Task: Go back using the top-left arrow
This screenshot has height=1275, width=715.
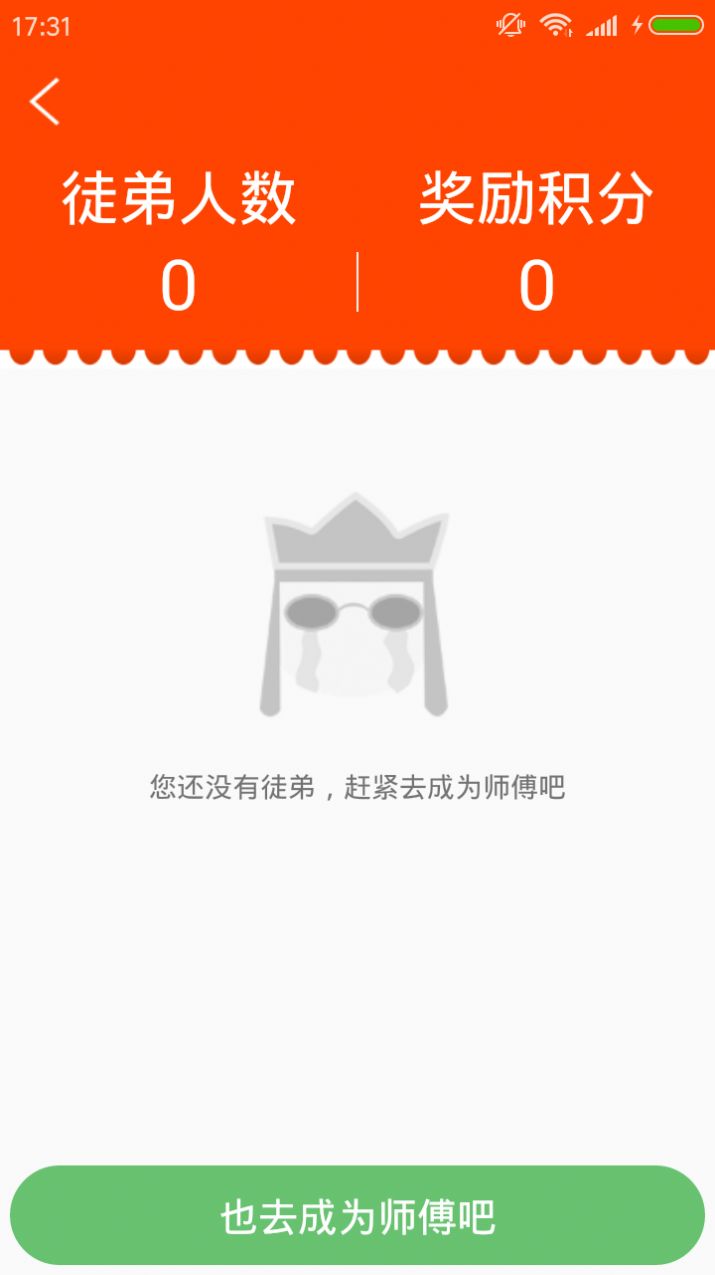Action: tap(45, 101)
